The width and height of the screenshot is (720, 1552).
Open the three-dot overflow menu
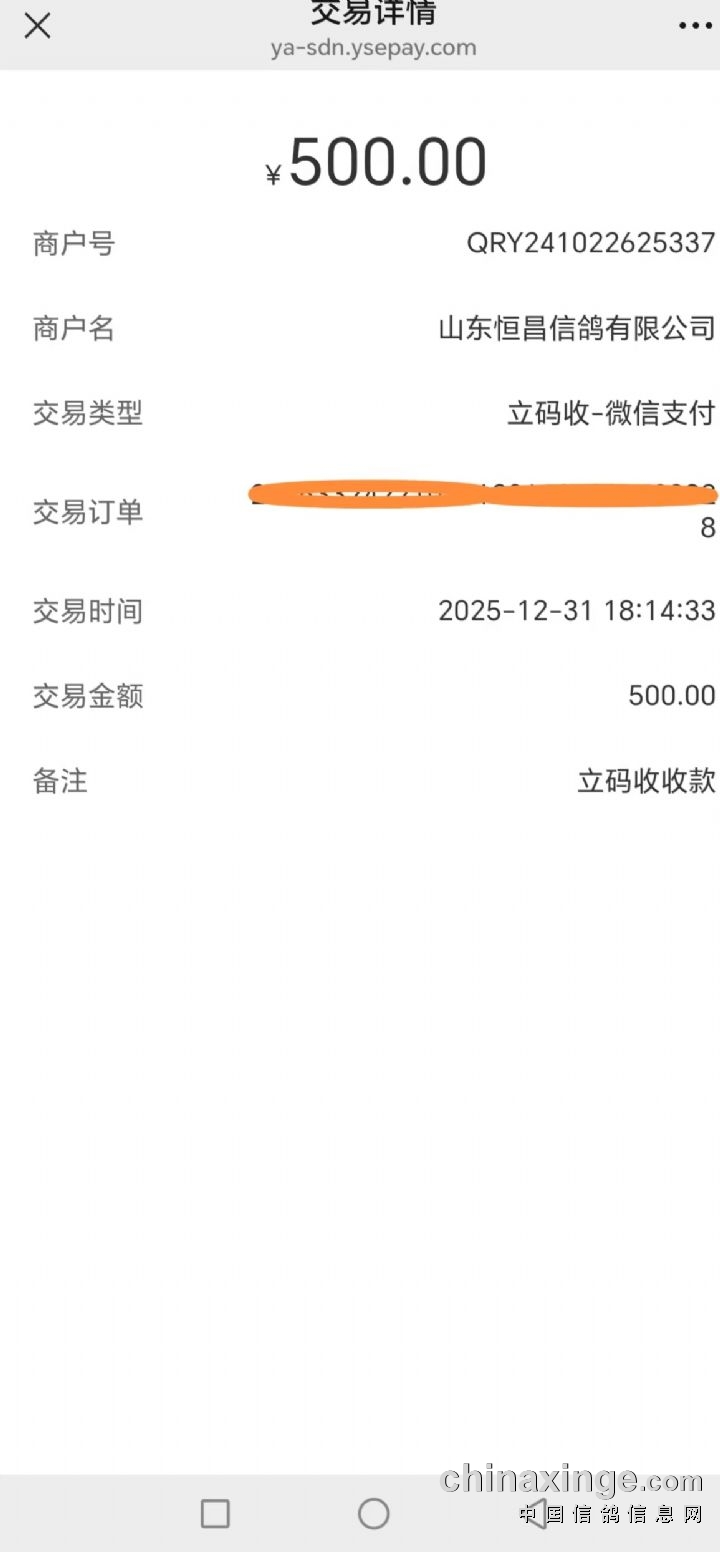click(695, 26)
